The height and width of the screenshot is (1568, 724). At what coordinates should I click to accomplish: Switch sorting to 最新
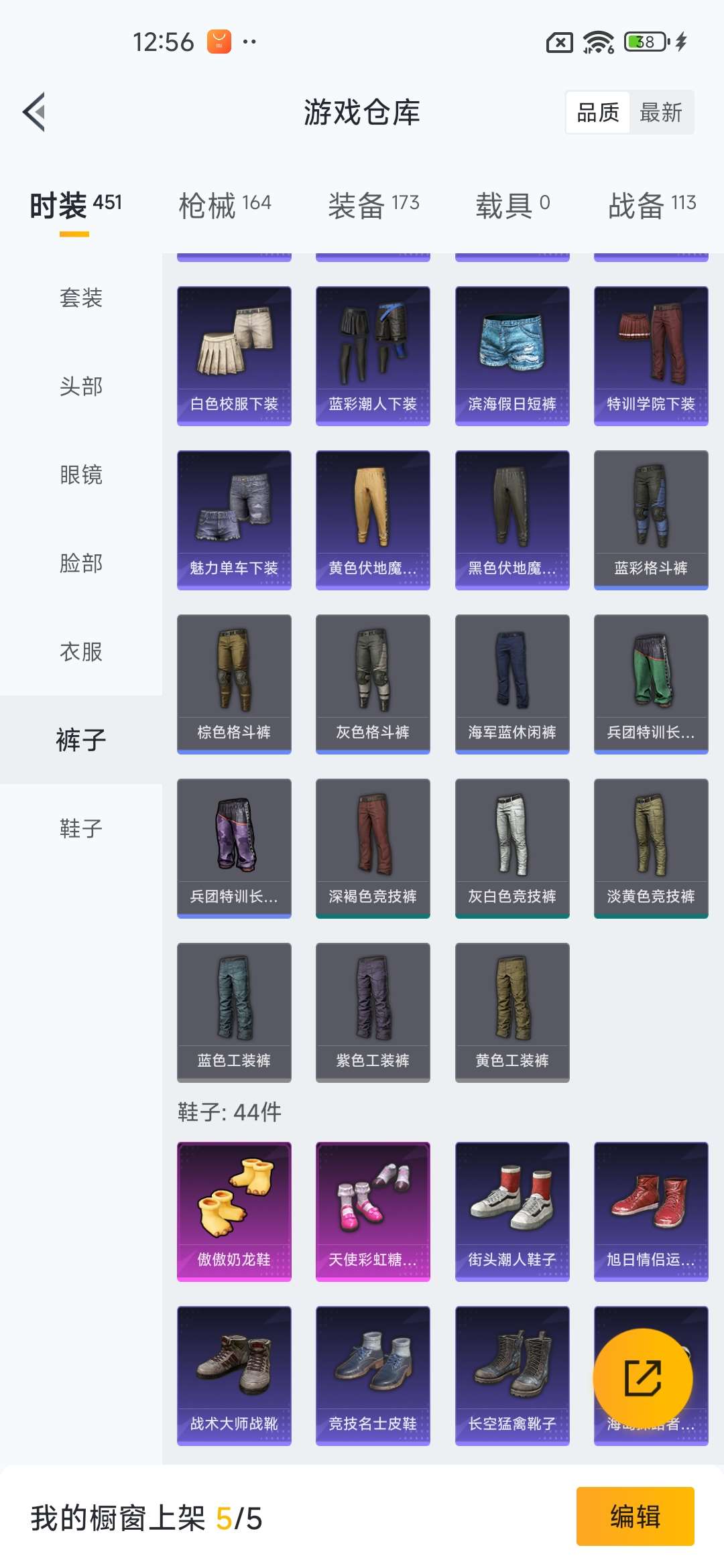(660, 113)
